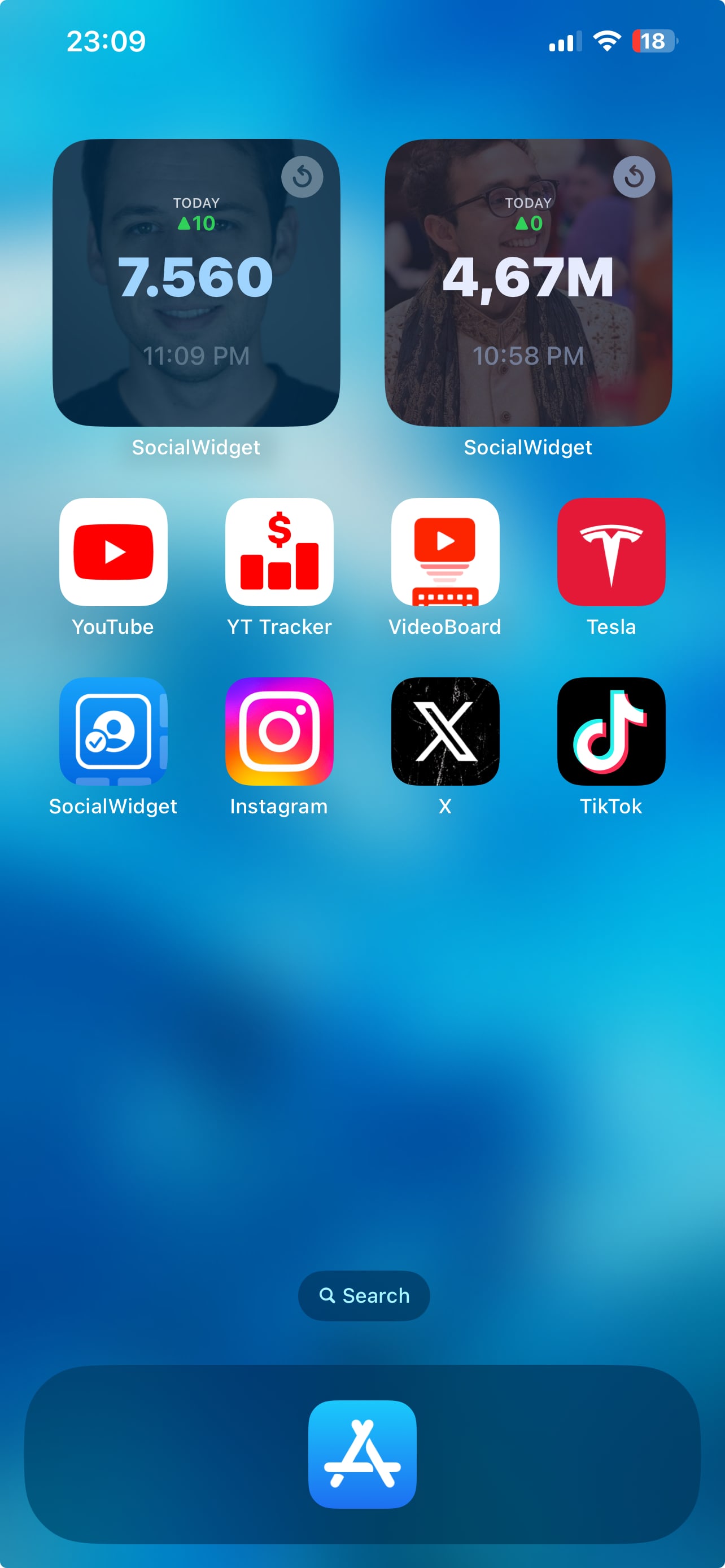This screenshot has width=725, height=1568.
Task: Refresh the 7.560 follower count widget
Action: [302, 177]
